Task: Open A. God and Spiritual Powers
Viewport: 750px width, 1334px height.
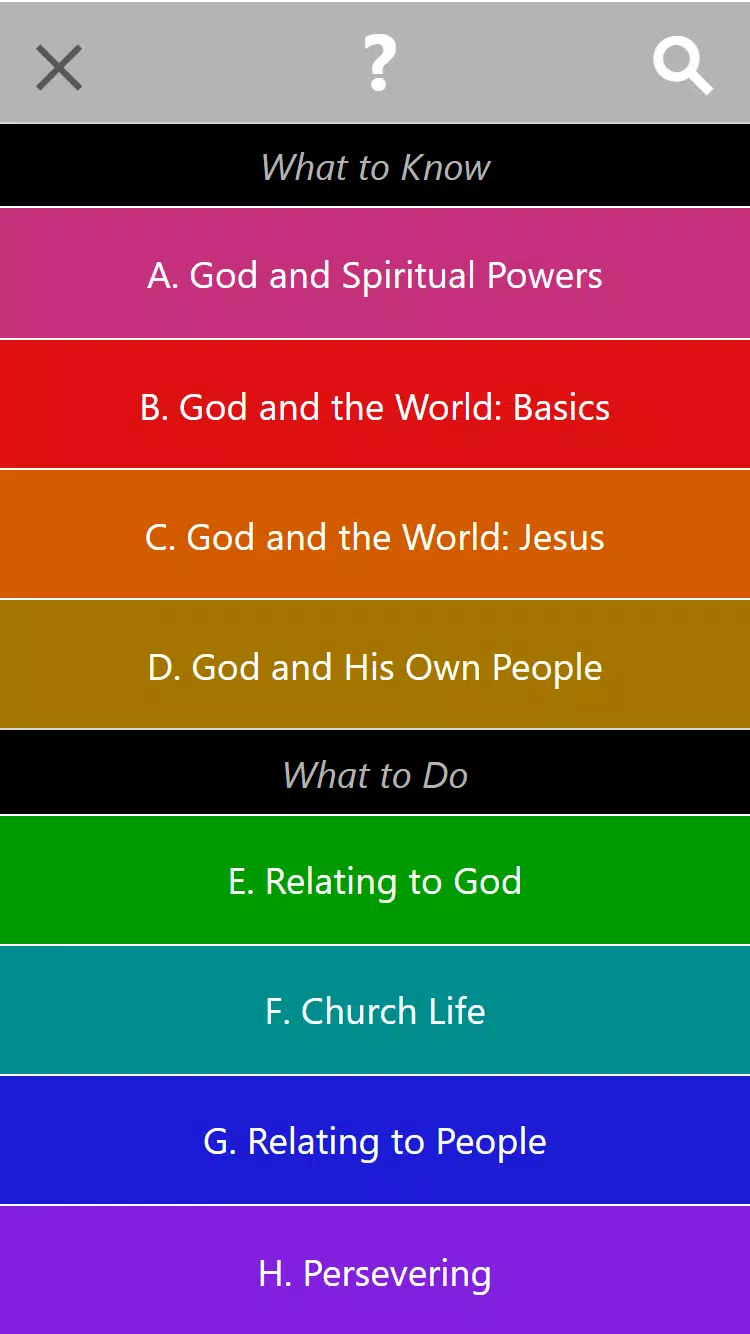Action: click(x=375, y=274)
